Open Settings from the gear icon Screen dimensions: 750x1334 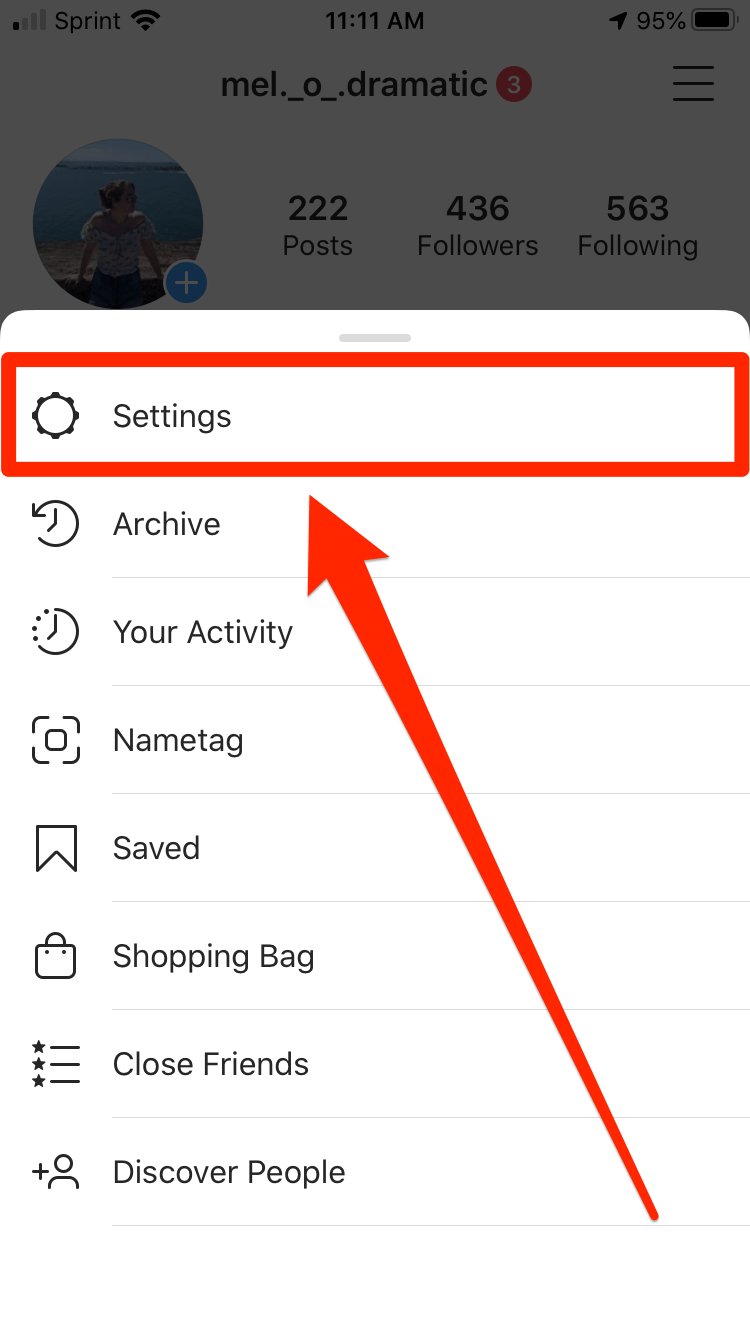coord(55,415)
